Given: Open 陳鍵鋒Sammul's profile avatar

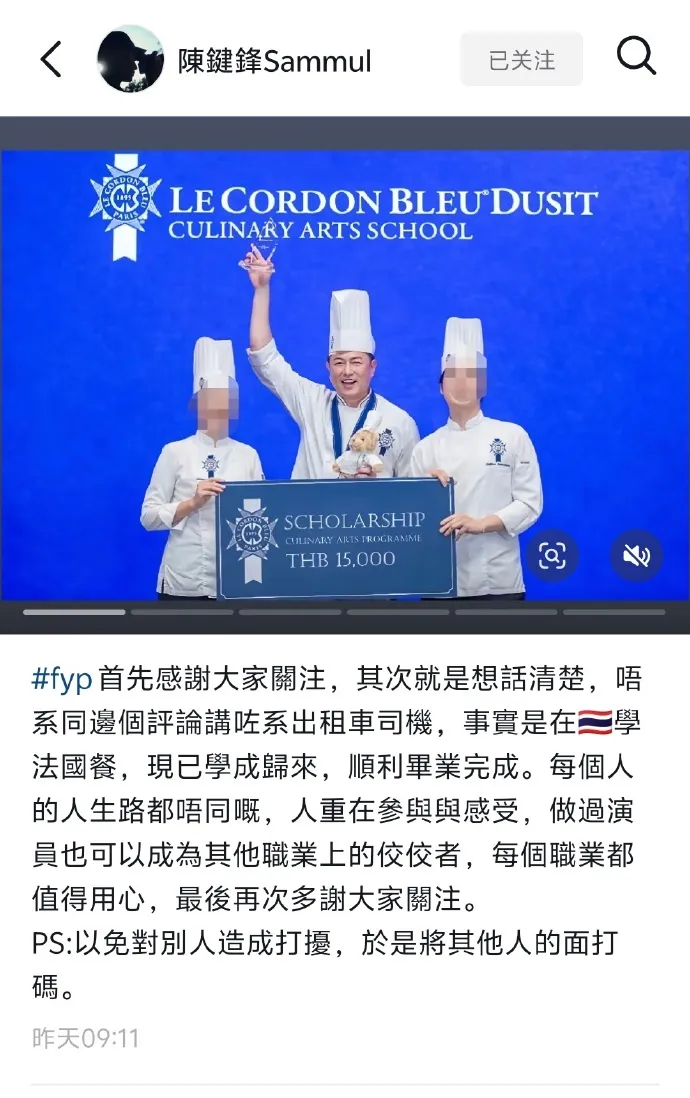Looking at the screenshot, I should coord(130,59).
